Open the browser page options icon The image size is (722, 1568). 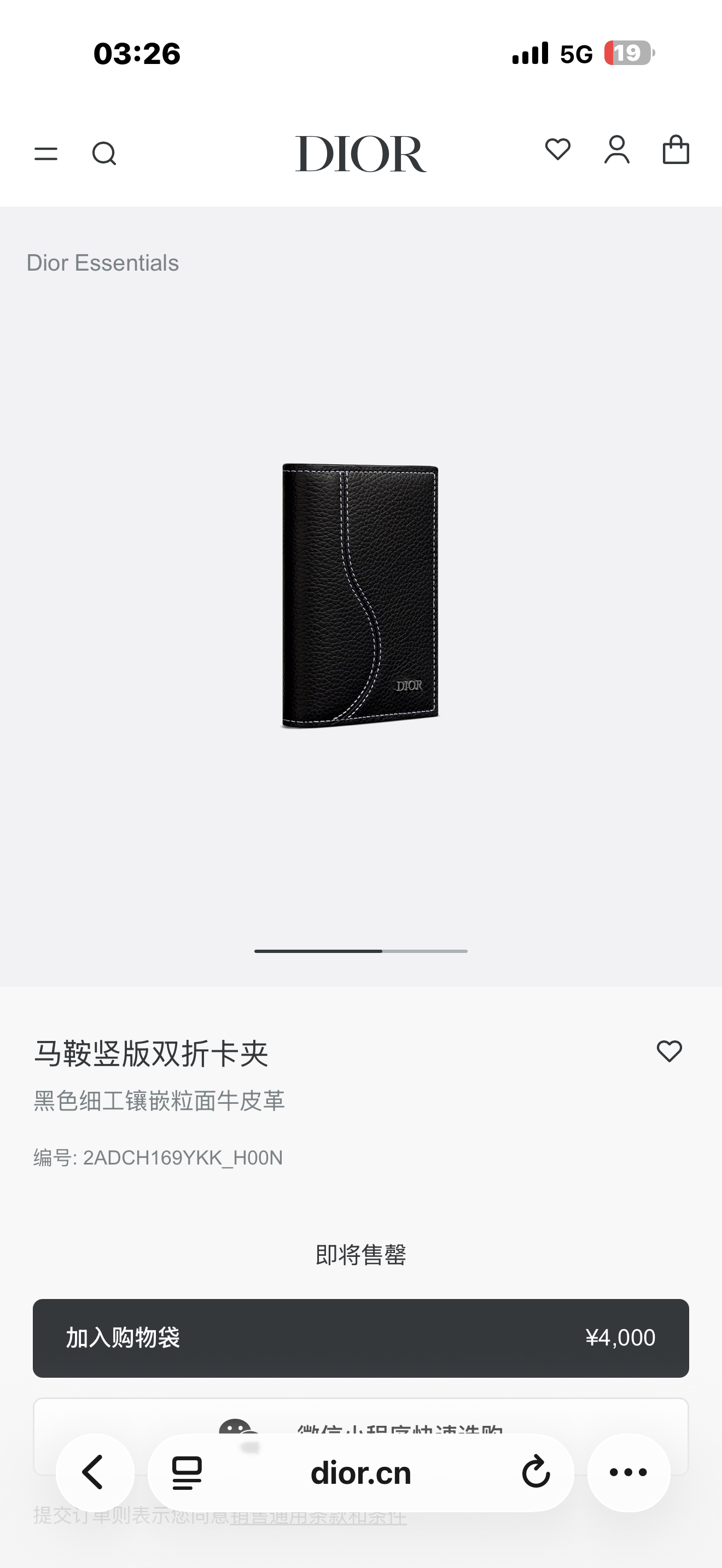click(x=187, y=1473)
